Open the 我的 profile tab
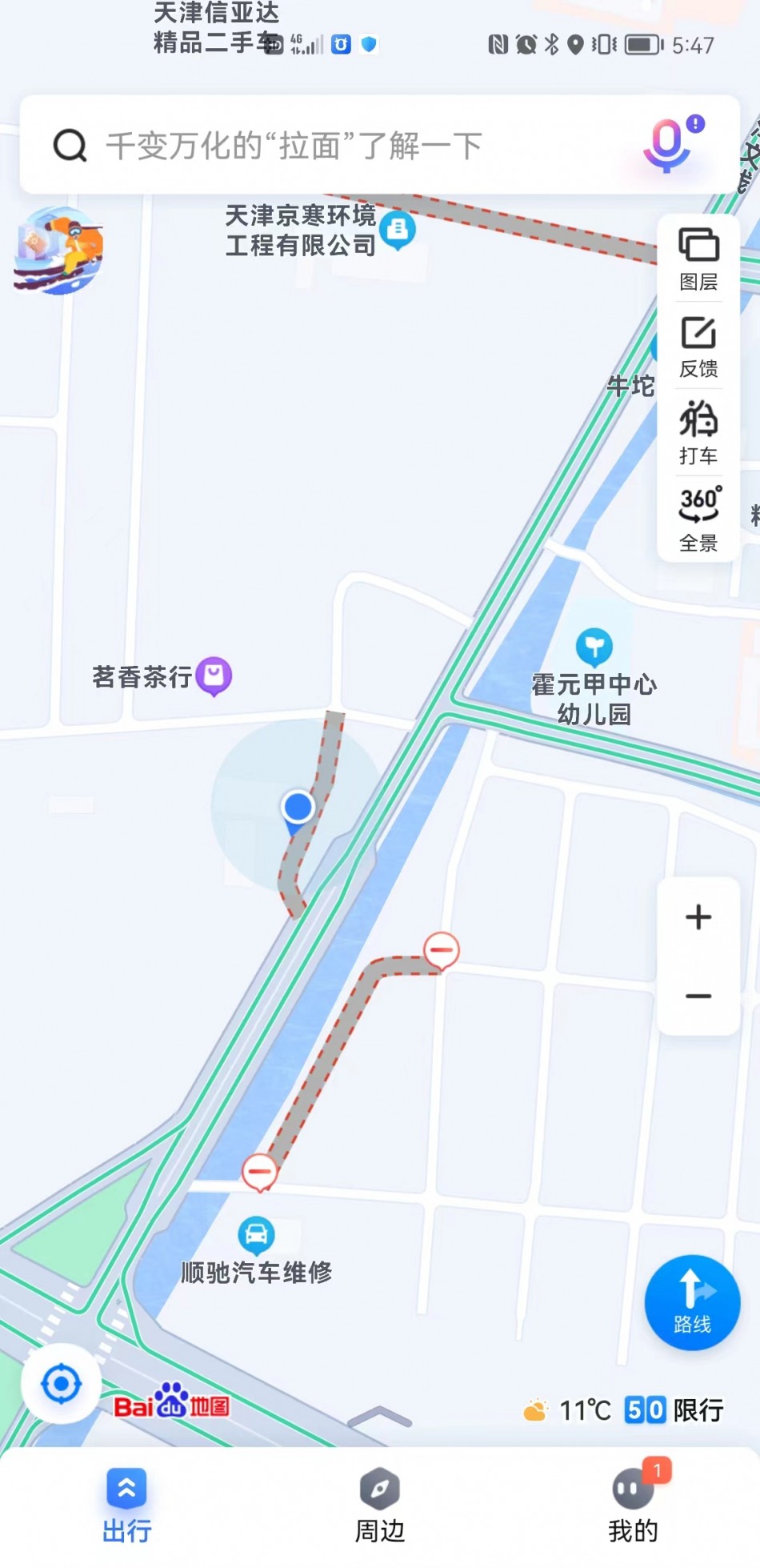 [634, 1506]
